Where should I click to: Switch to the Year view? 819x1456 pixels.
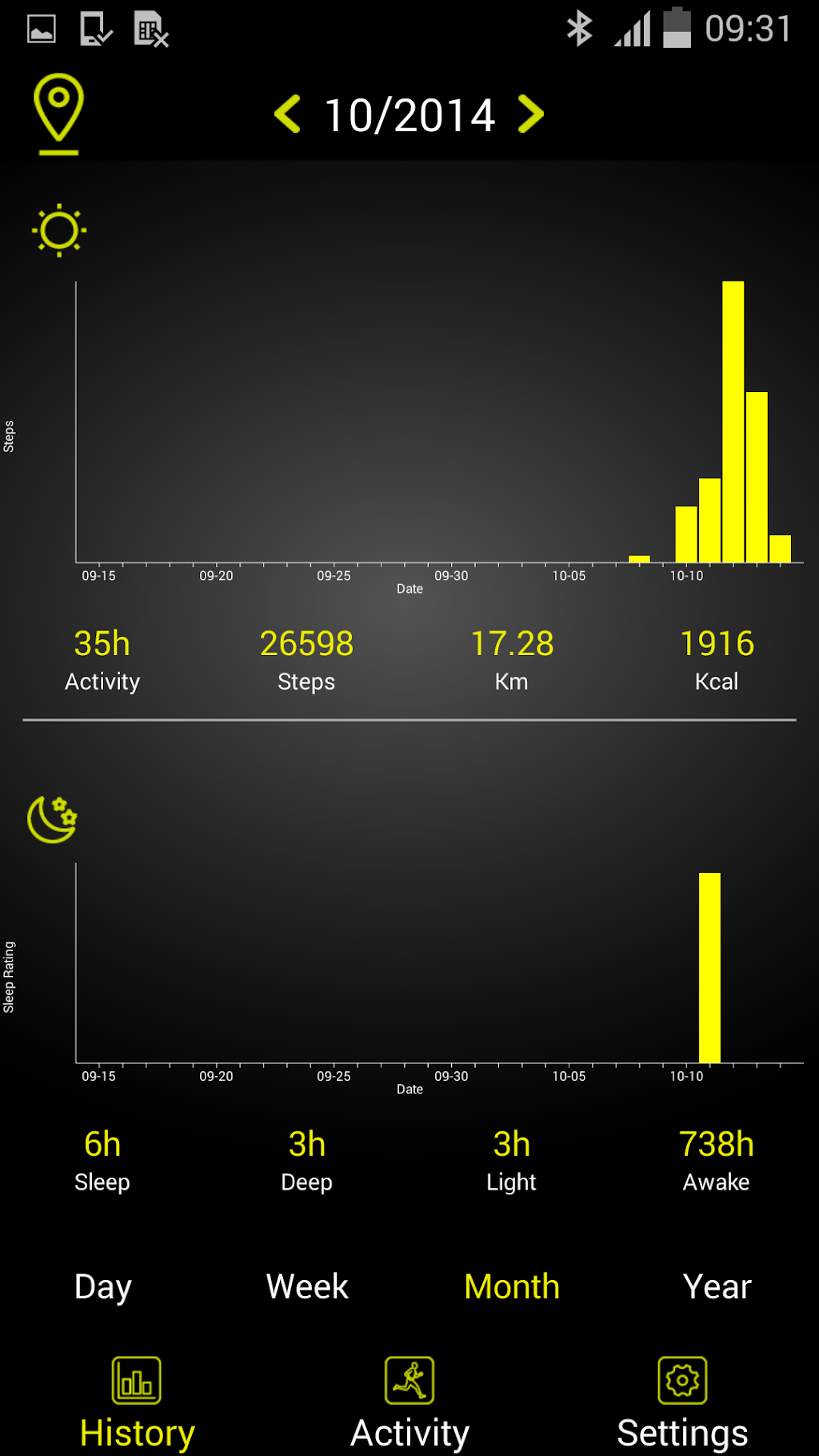click(x=717, y=1286)
